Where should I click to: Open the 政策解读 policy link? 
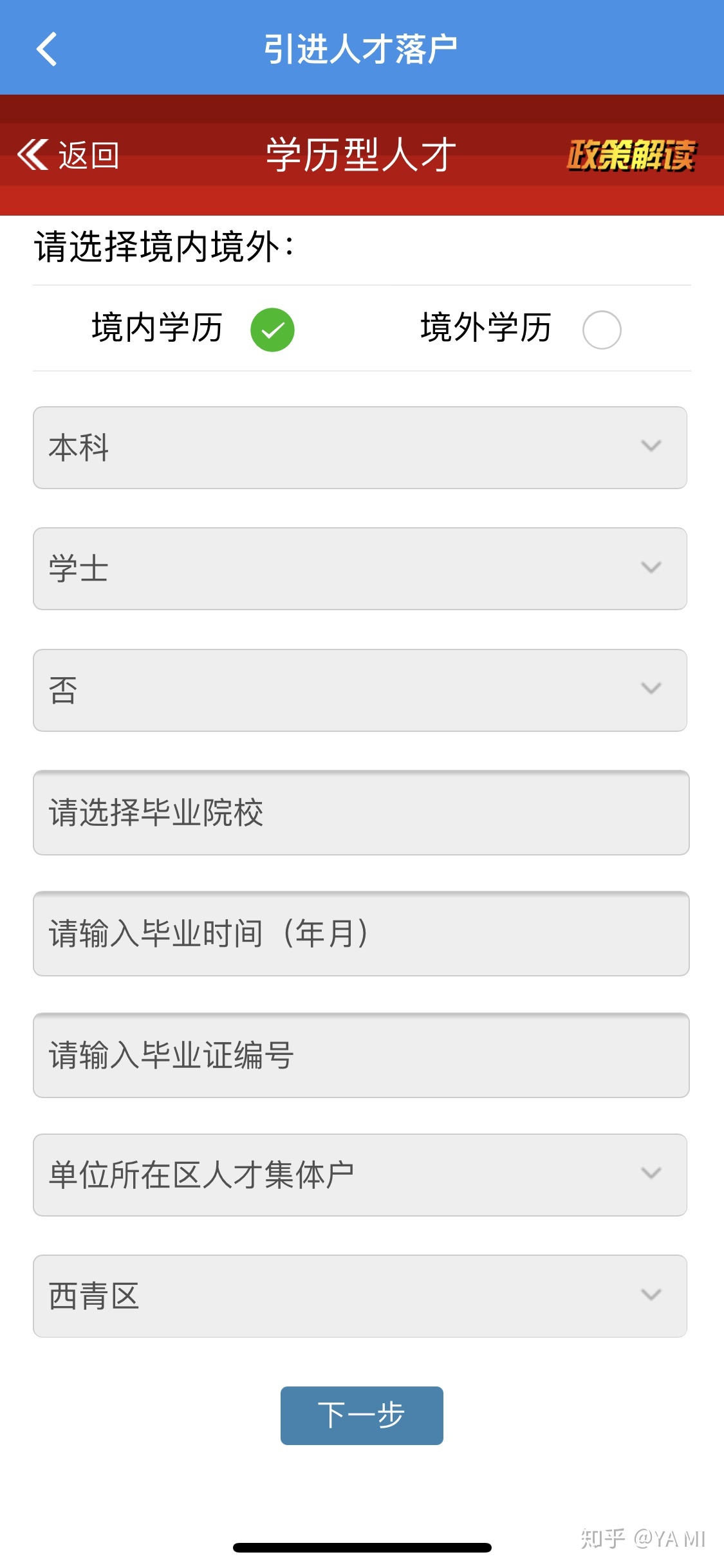[x=631, y=155]
